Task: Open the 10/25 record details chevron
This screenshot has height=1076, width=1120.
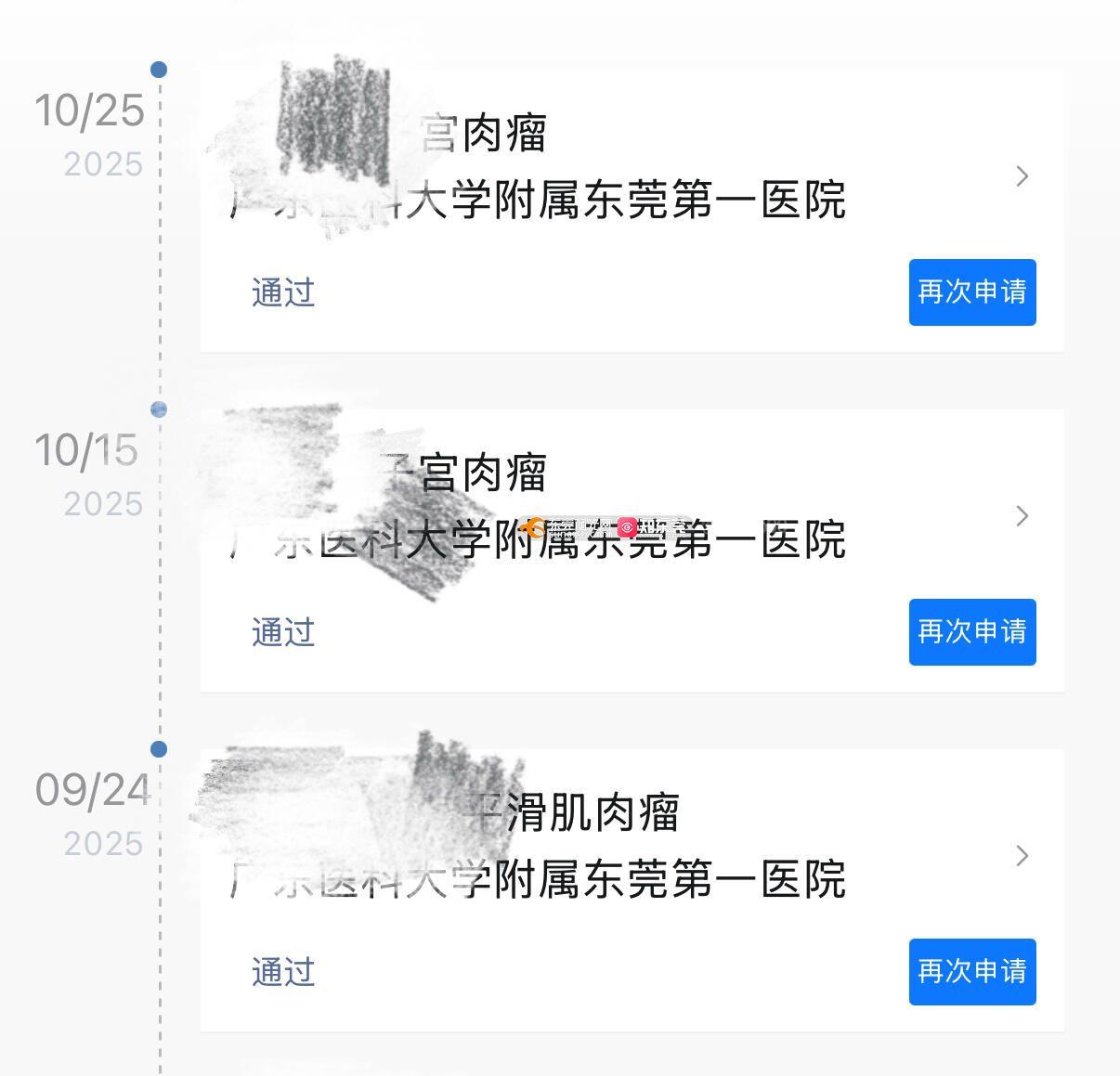Action: coord(1022,176)
